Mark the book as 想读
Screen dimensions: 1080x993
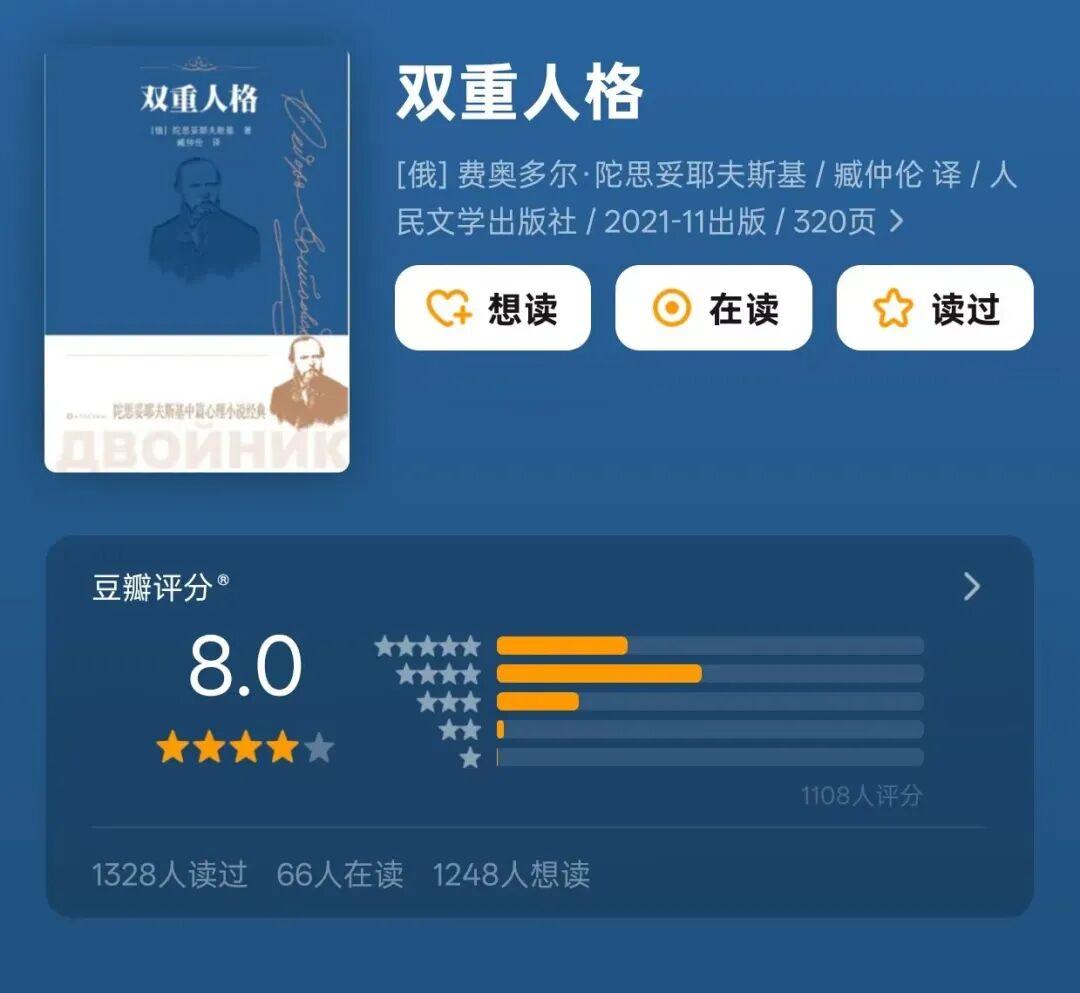pyautogui.click(x=492, y=308)
